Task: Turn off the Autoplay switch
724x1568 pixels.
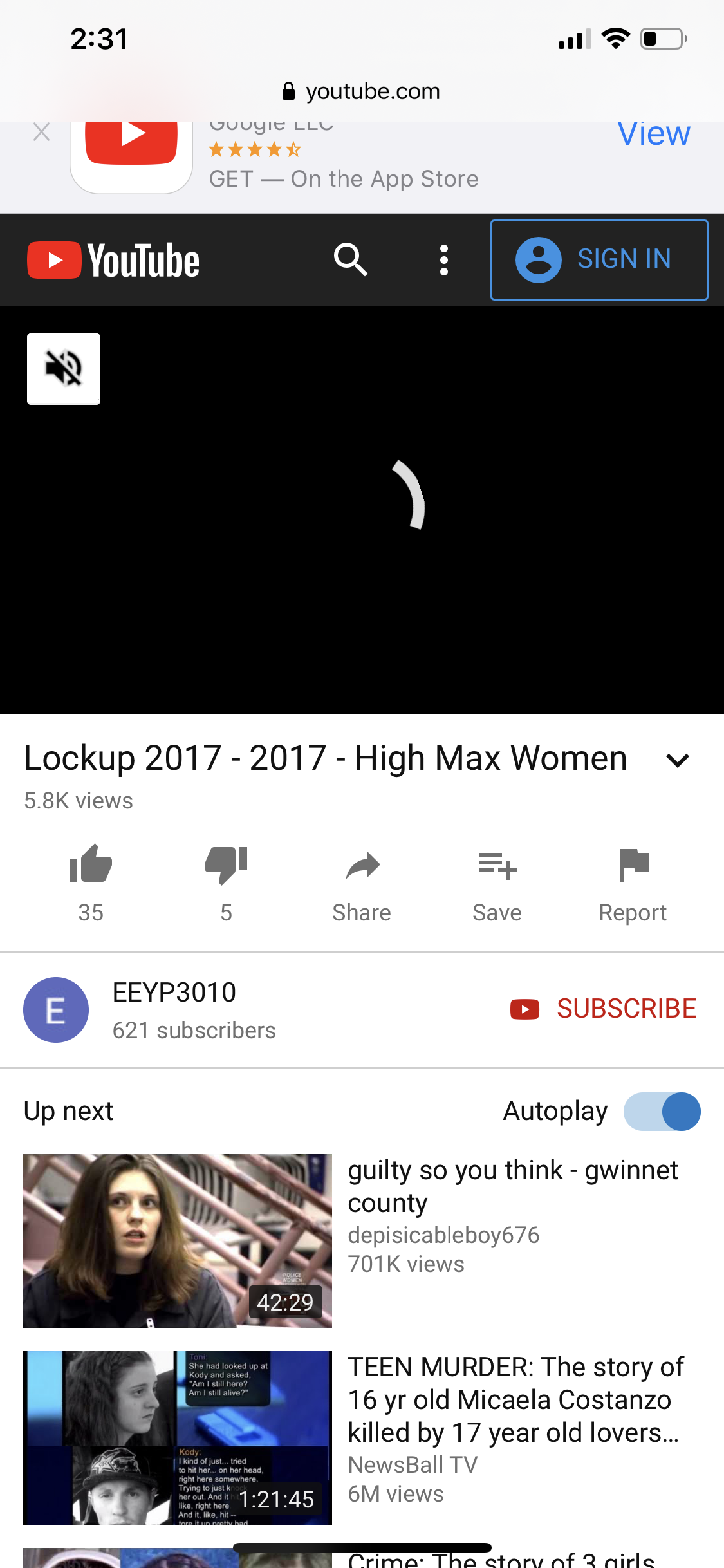Action: [662, 1112]
